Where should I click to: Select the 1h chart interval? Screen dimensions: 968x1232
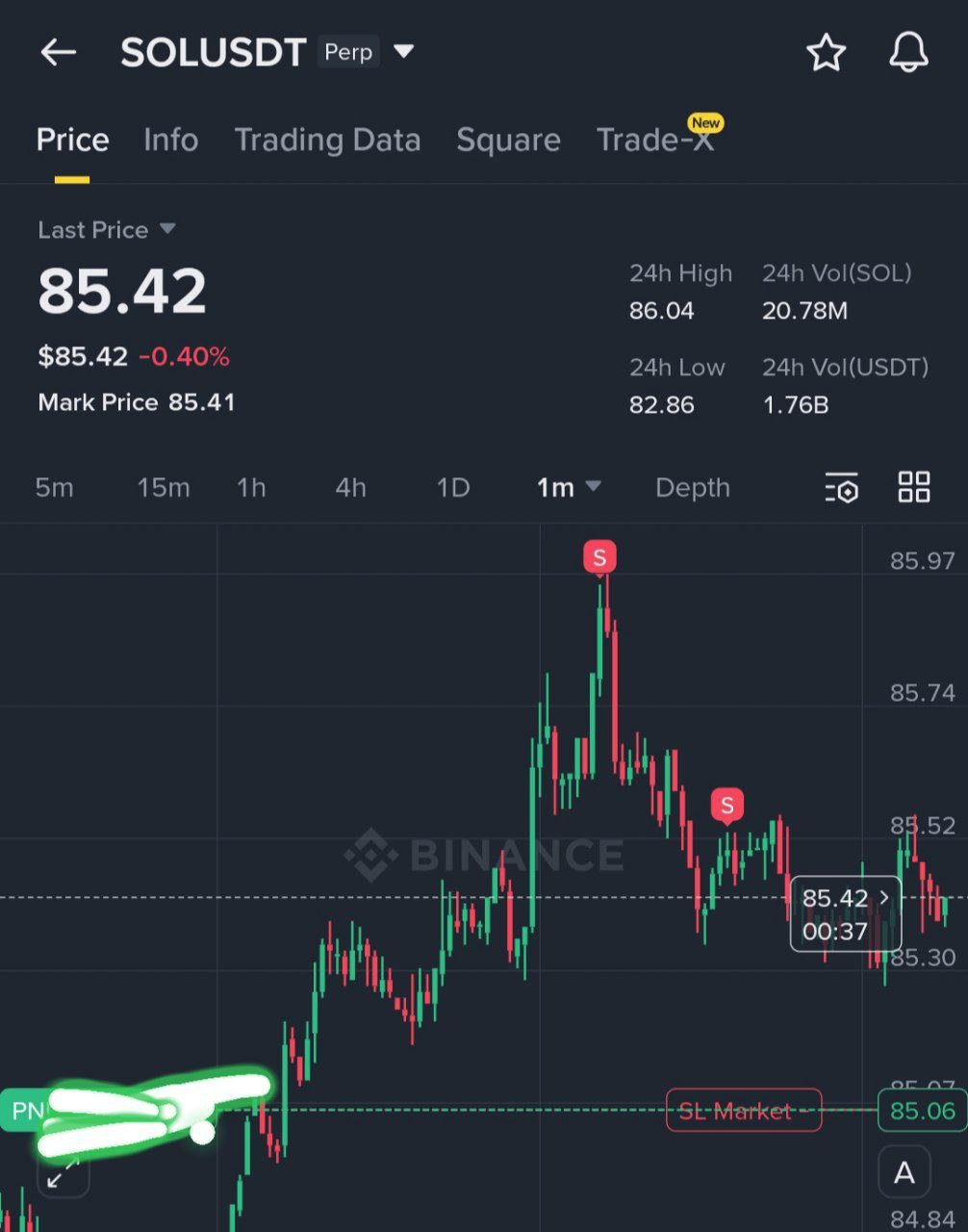tap(251, 488)
